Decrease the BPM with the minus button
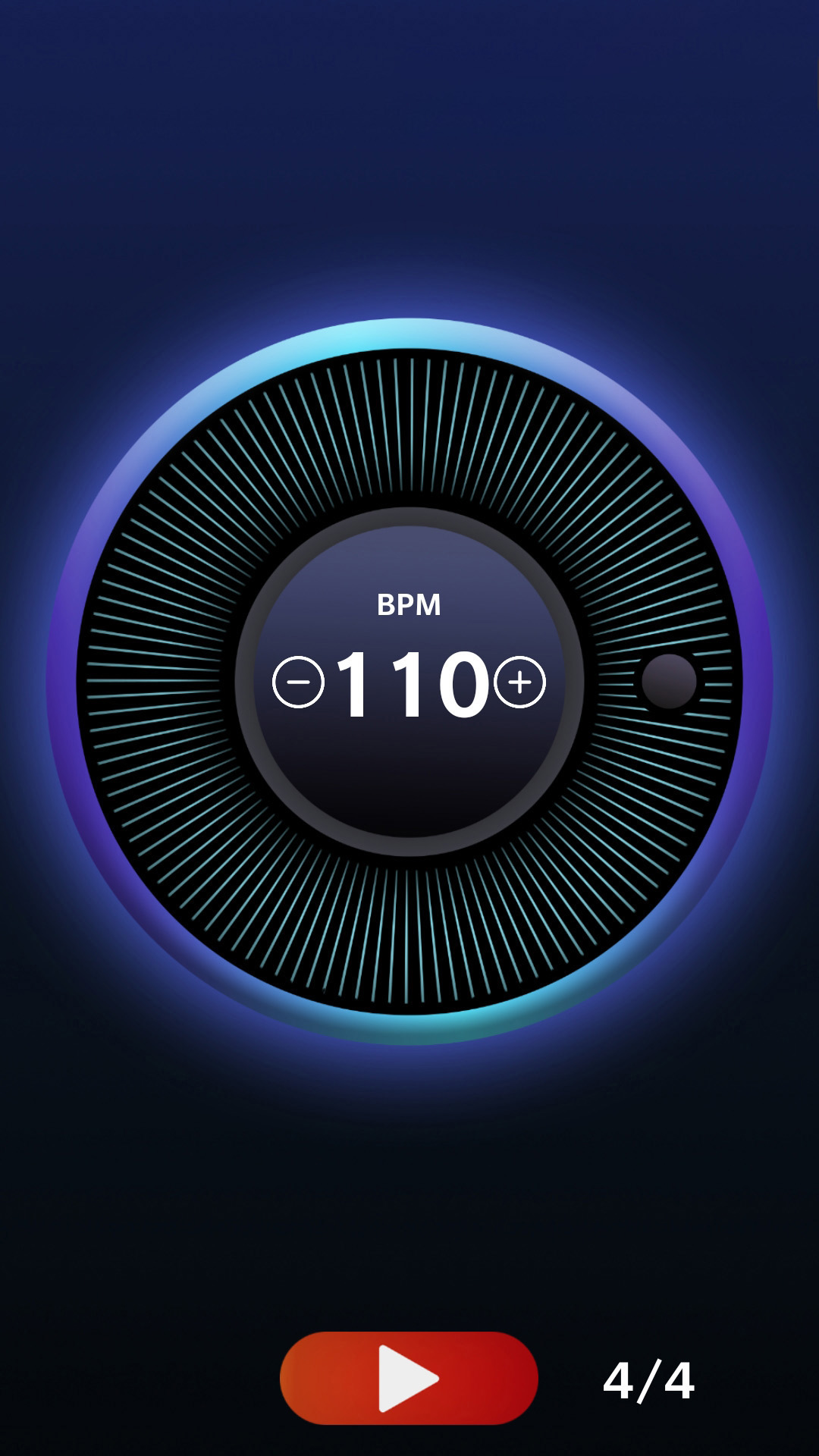Viewport: 819px width, 1456px height. (298, 682)
